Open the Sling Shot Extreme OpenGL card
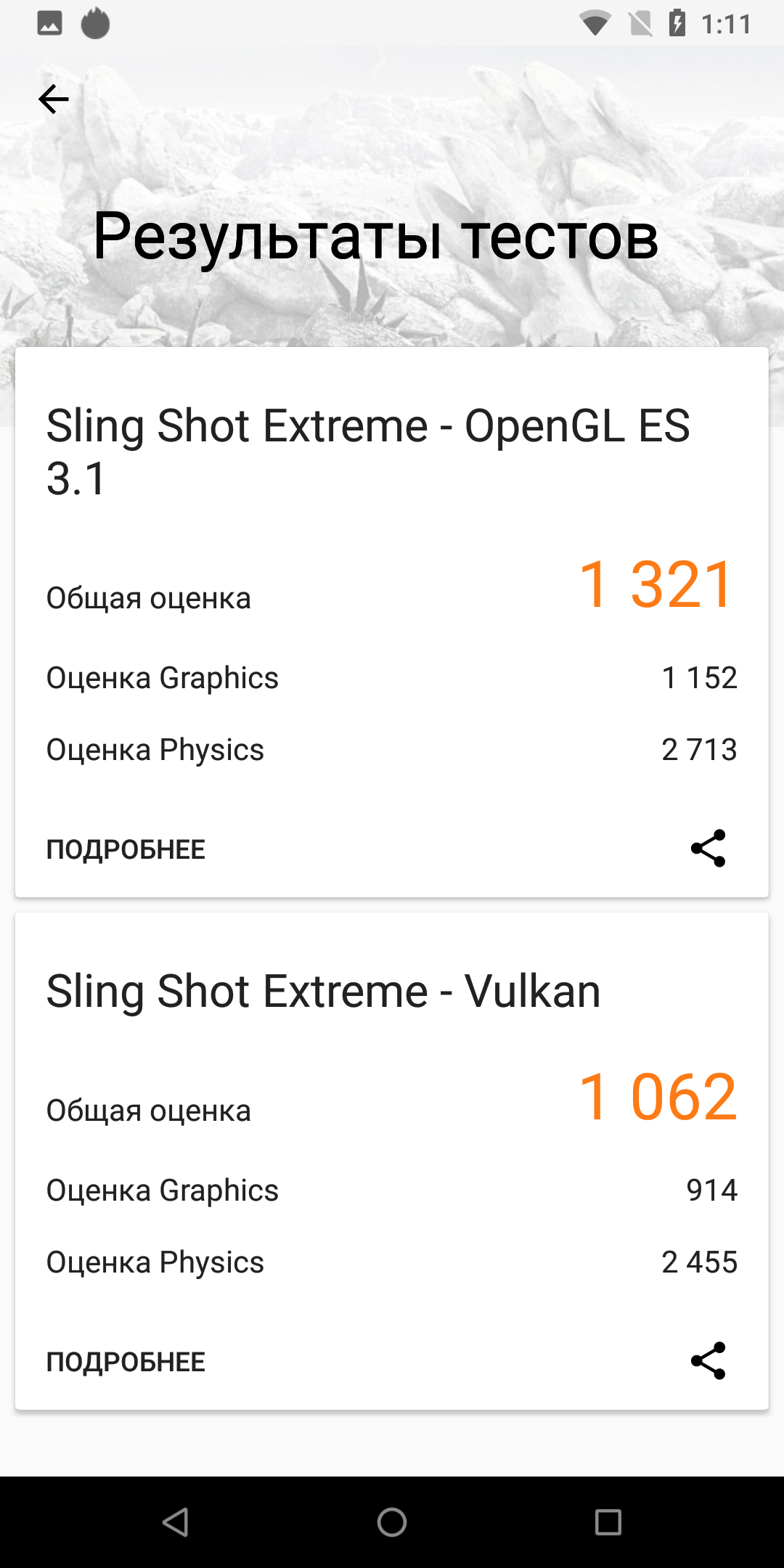Image resolution: width=784 pixels, height=1568 pixels. point(367,451)
